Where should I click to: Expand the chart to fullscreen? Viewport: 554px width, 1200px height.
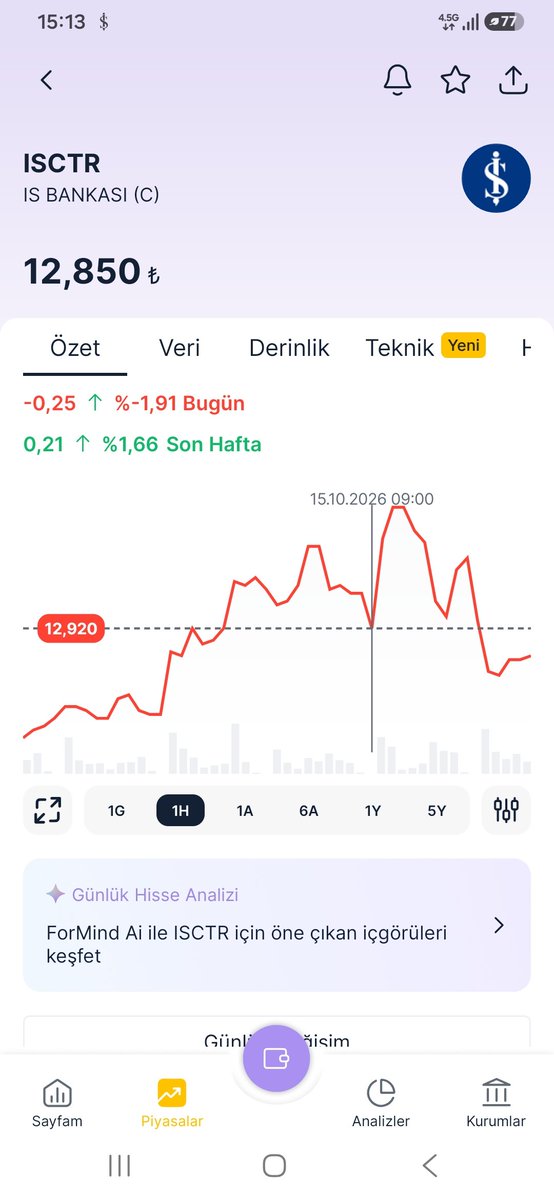pos(47,810)
